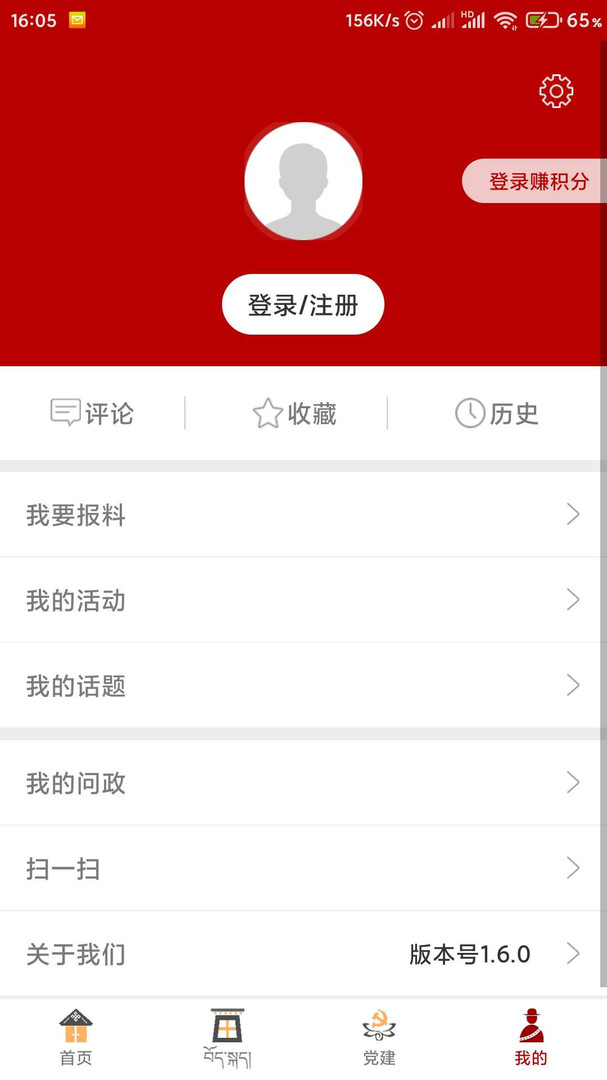Open 收藏 favorites
The height and width of the screenshot is (1080, 607).
294,413
